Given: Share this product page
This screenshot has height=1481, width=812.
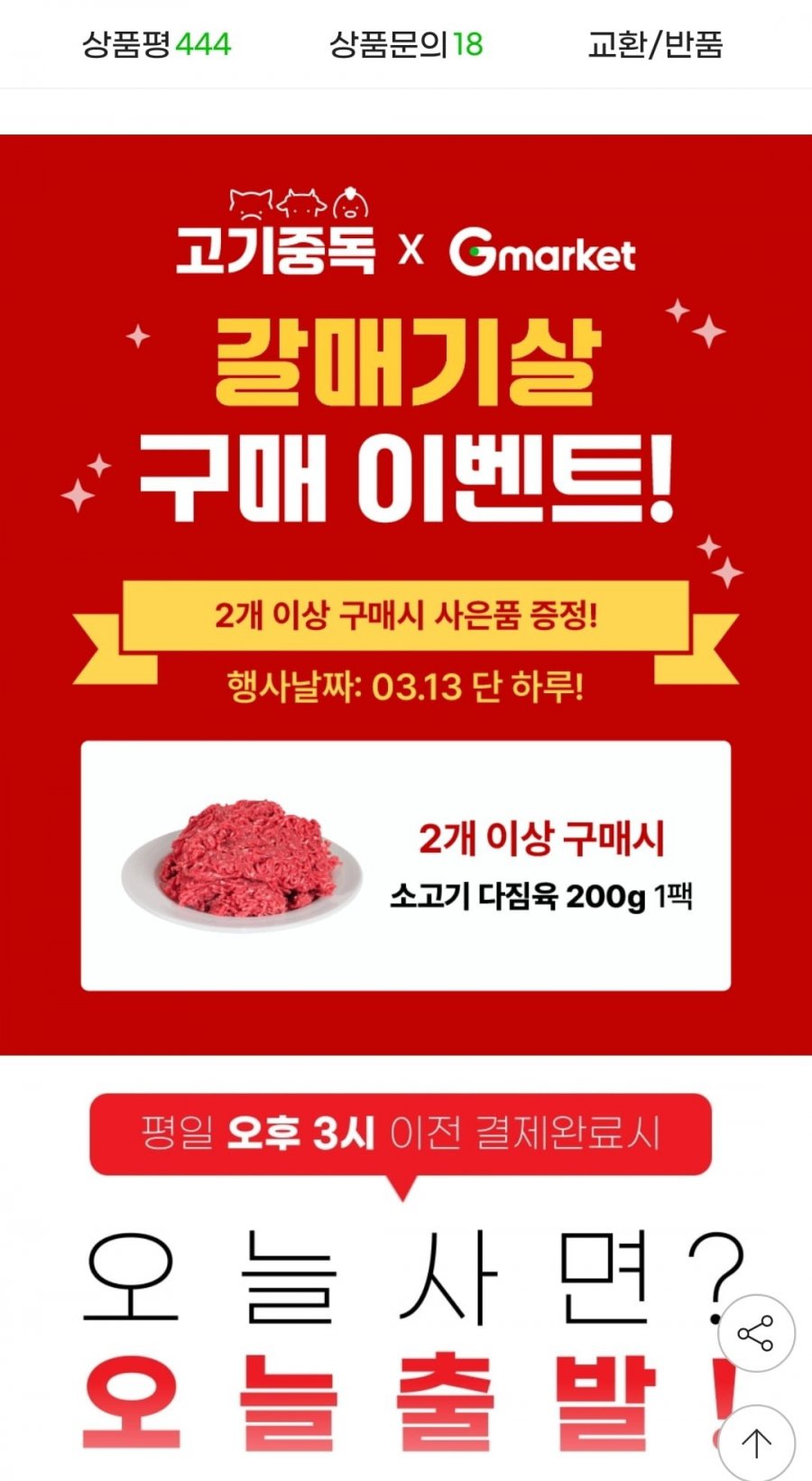Looking at the screenshot, I should [x=756, y=1333].
